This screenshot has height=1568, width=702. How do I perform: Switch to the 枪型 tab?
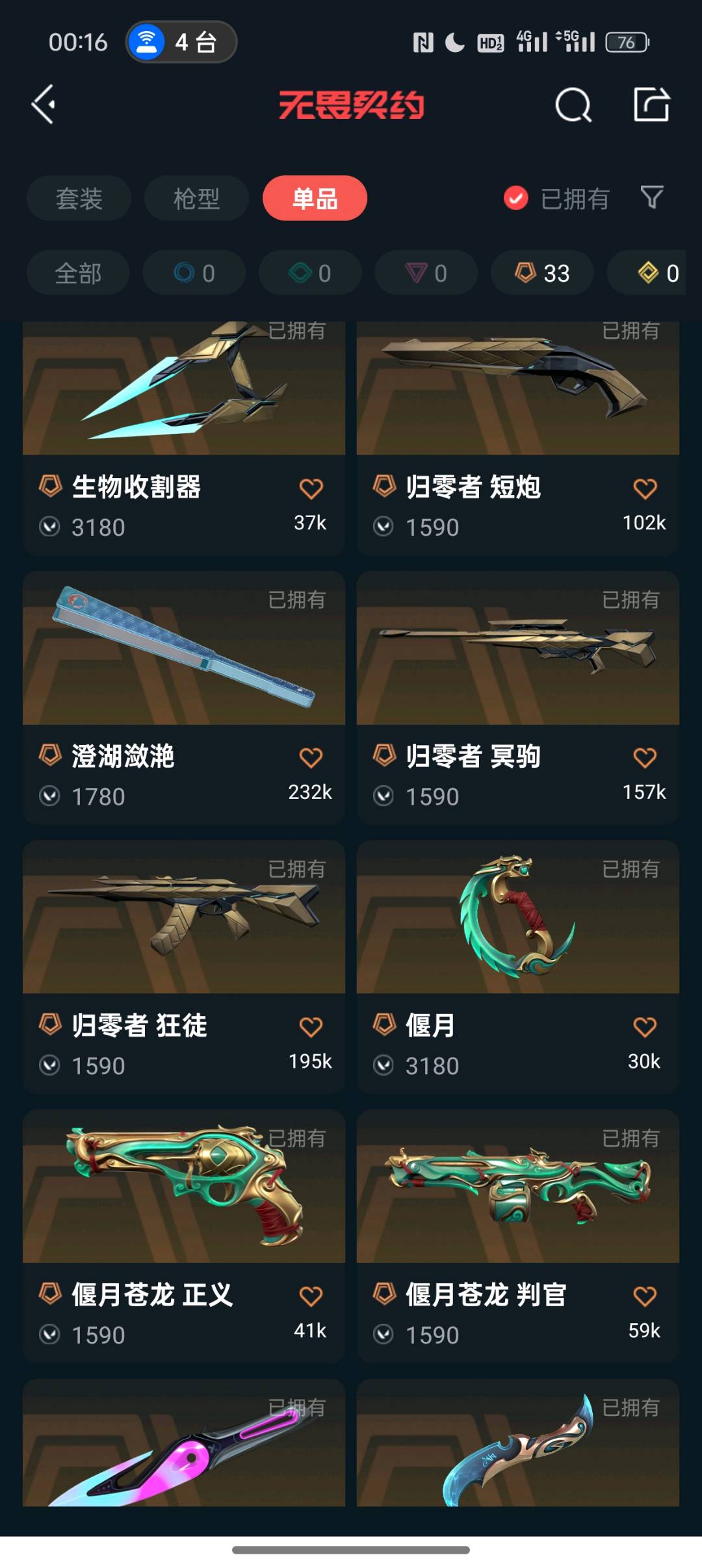coord(196,199)
